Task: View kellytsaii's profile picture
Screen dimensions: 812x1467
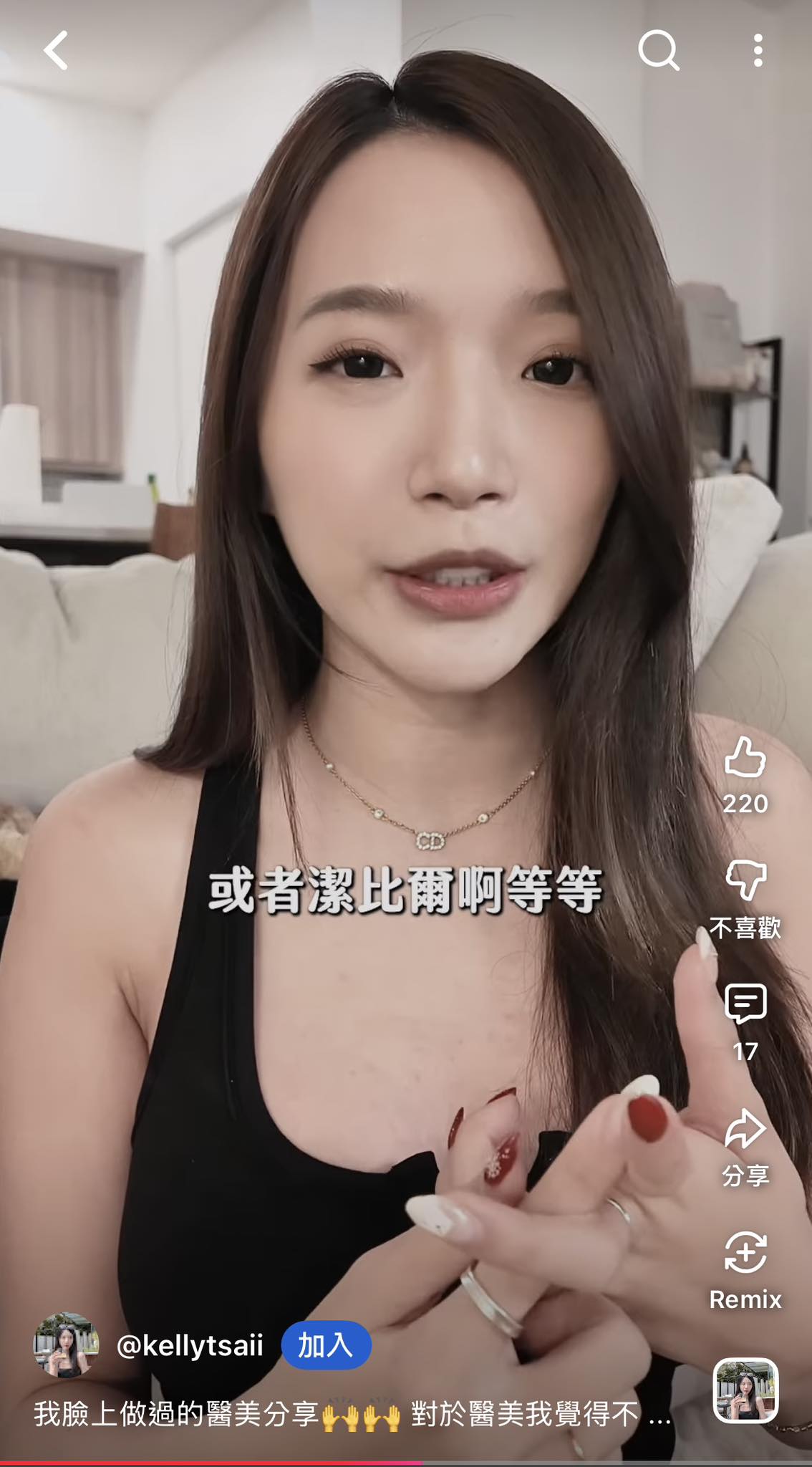Action: [x=65, y=1346]
